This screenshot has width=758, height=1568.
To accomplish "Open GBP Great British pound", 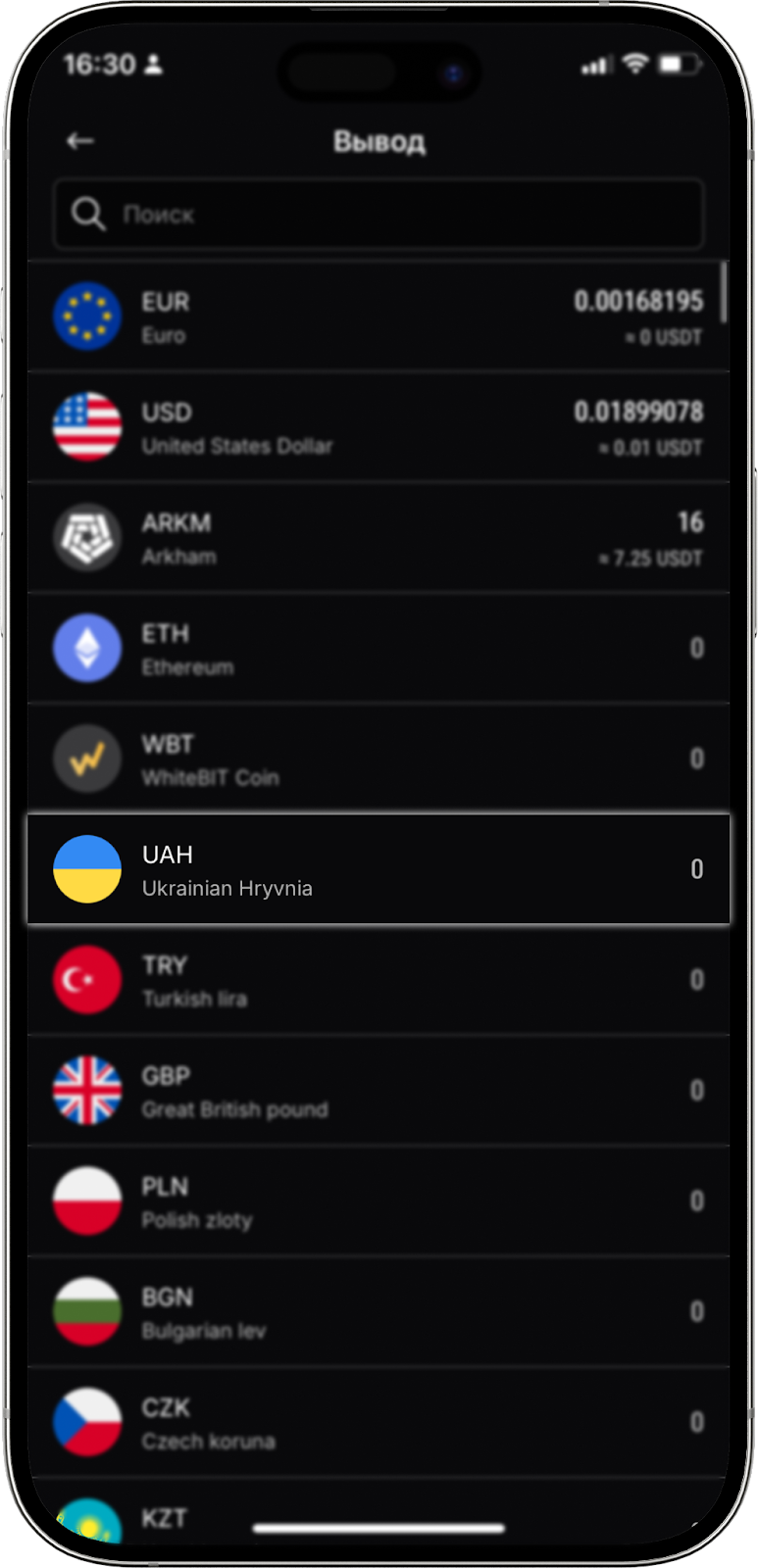I will coord(378,1091).
